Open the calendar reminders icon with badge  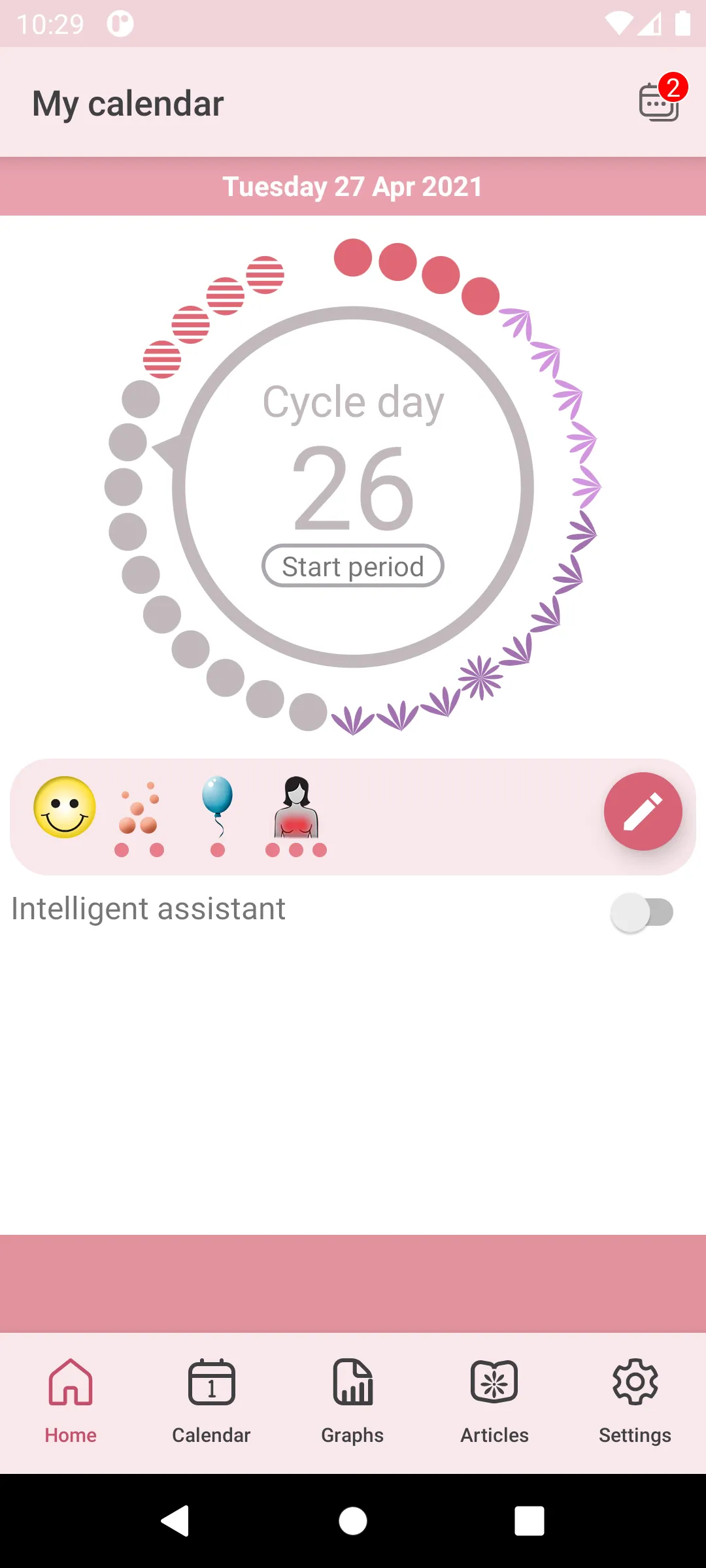coord(660,101)
